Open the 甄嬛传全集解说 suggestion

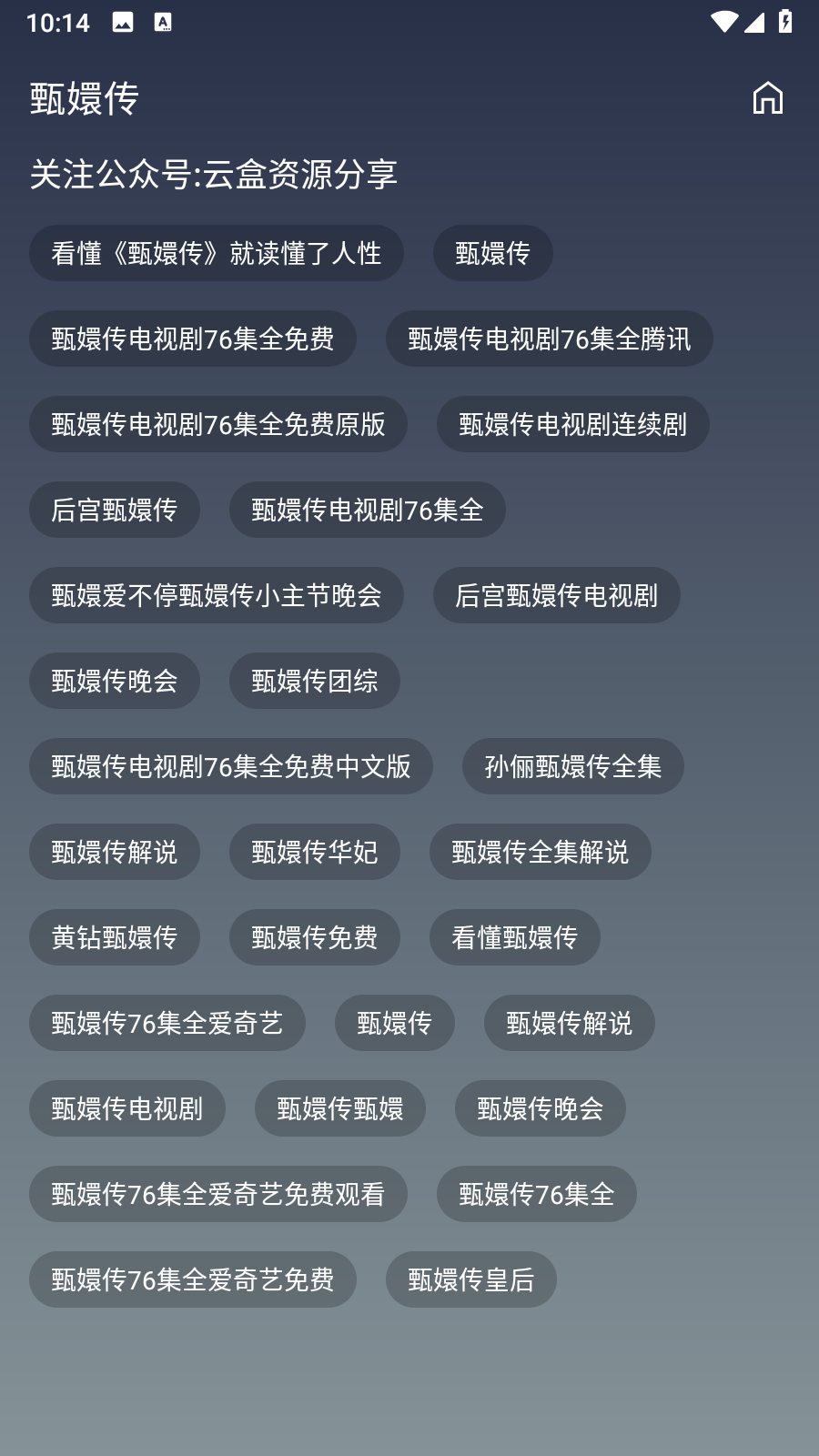coord(540,852)
